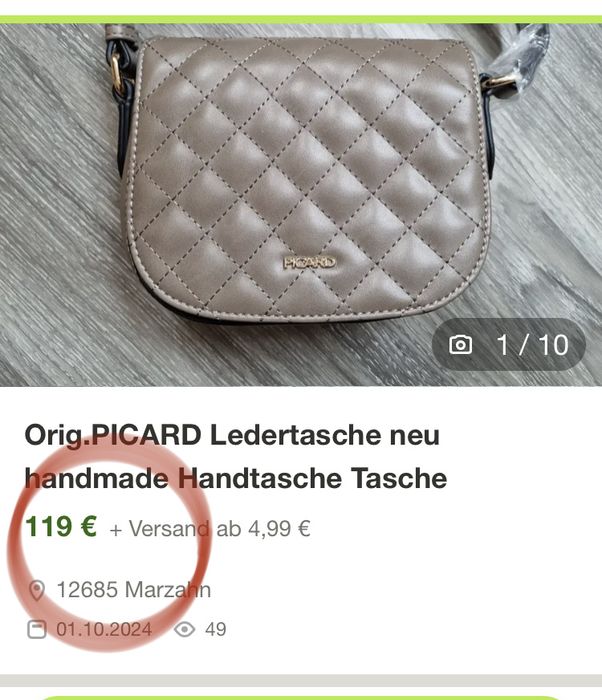Open the PICARD bag photo fullscreen
The width and height of the screenshot is (602, 700).
[x=300, y=200]
